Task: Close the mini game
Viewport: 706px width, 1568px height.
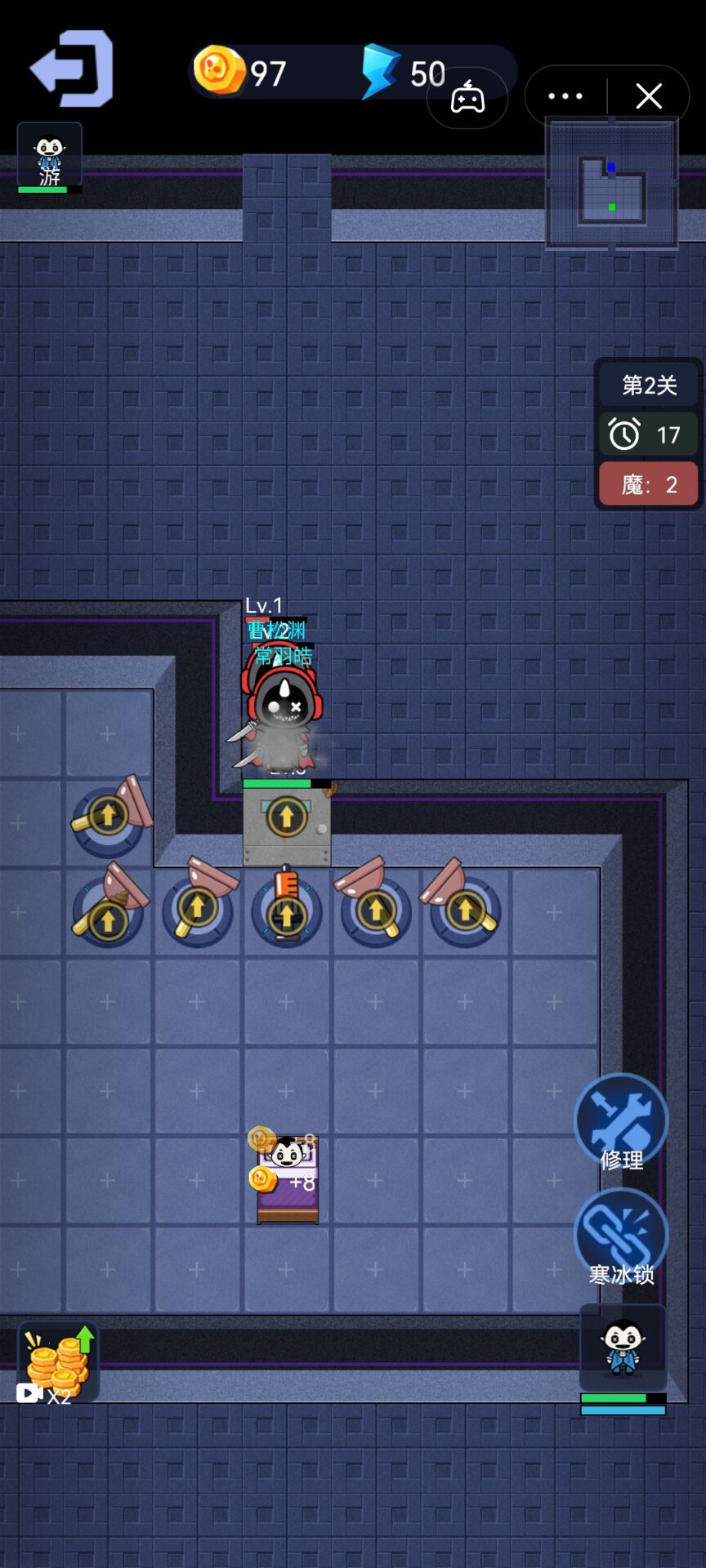Action: click(649, 96)
